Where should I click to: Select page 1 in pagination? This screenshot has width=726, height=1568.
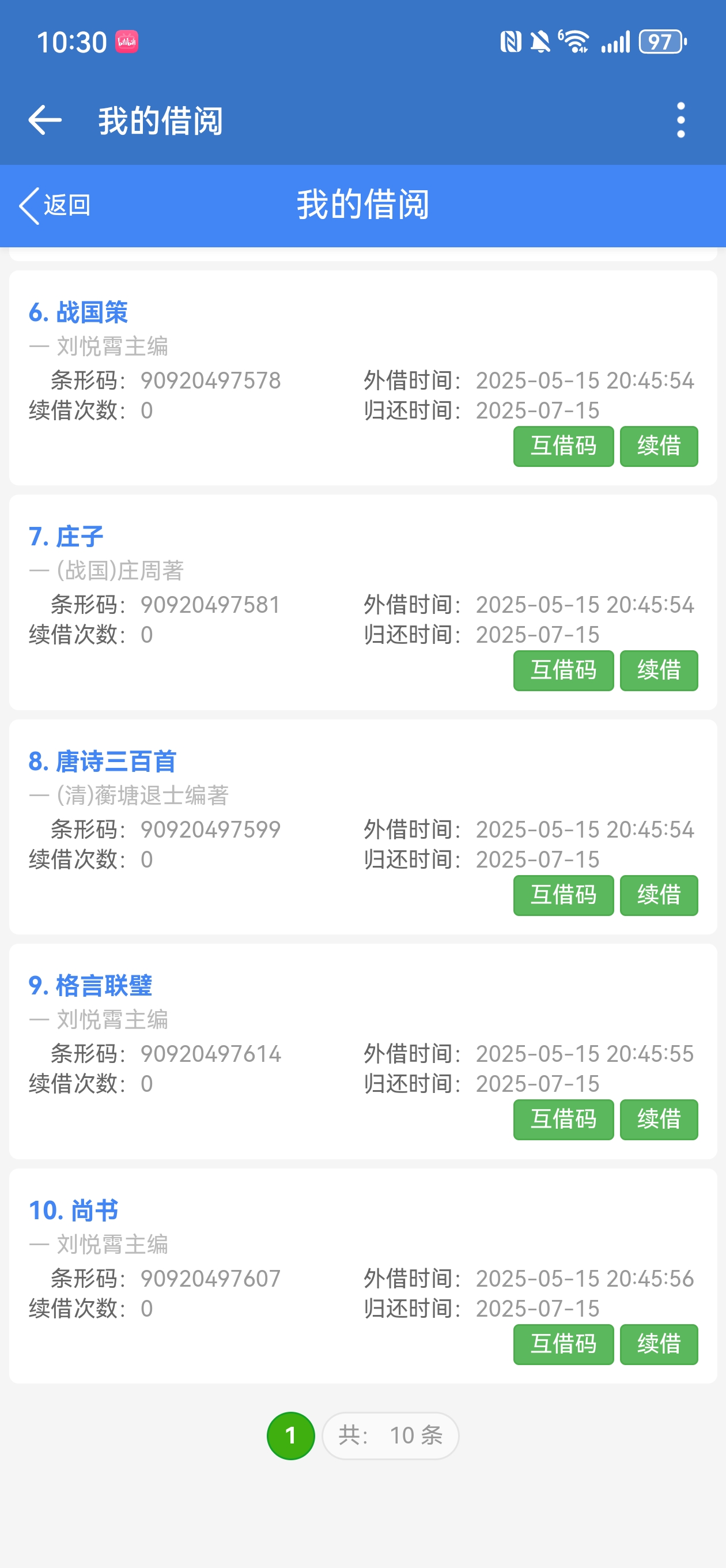coord(290,1435)
